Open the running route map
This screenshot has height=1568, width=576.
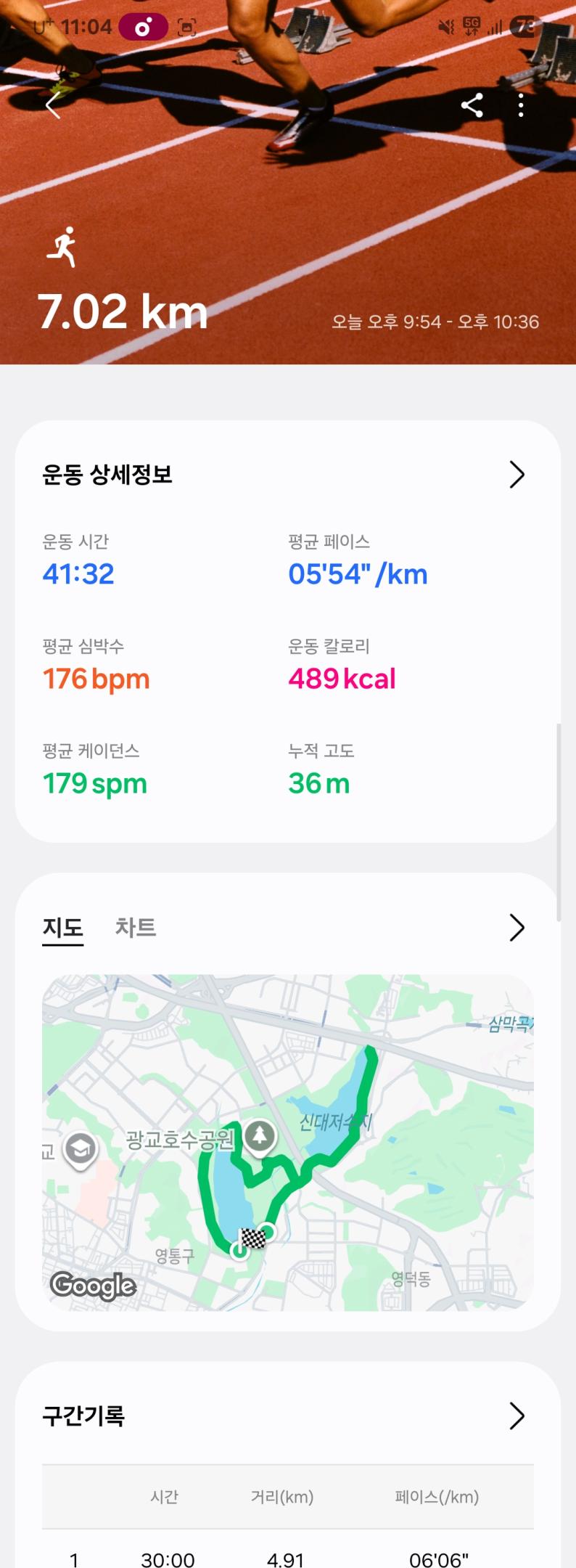click(288, 1142)
